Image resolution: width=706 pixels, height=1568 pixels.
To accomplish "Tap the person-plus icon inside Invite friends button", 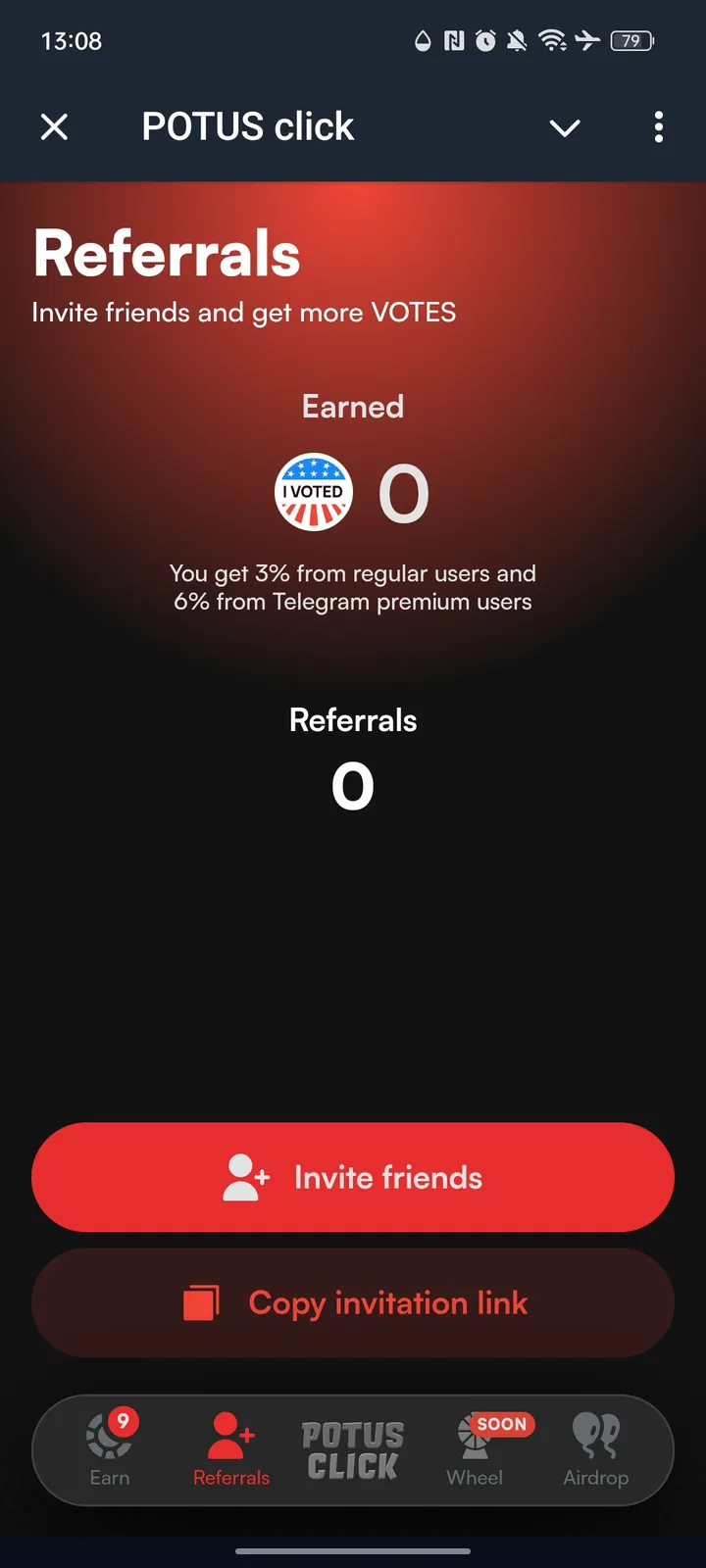I will pyautogui.click(x=246, y=1177).
